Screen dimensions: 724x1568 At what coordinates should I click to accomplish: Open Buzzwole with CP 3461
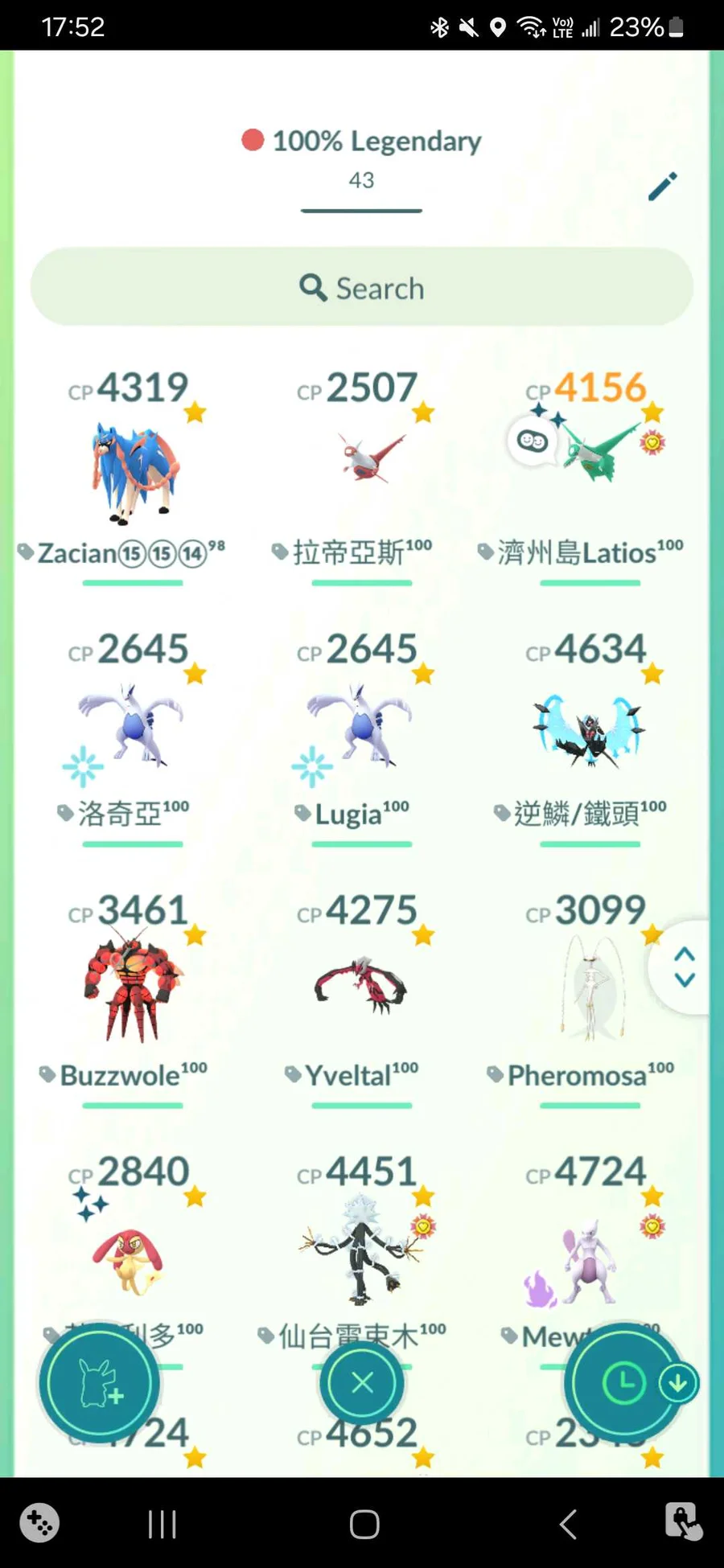(x=133, y=989)
